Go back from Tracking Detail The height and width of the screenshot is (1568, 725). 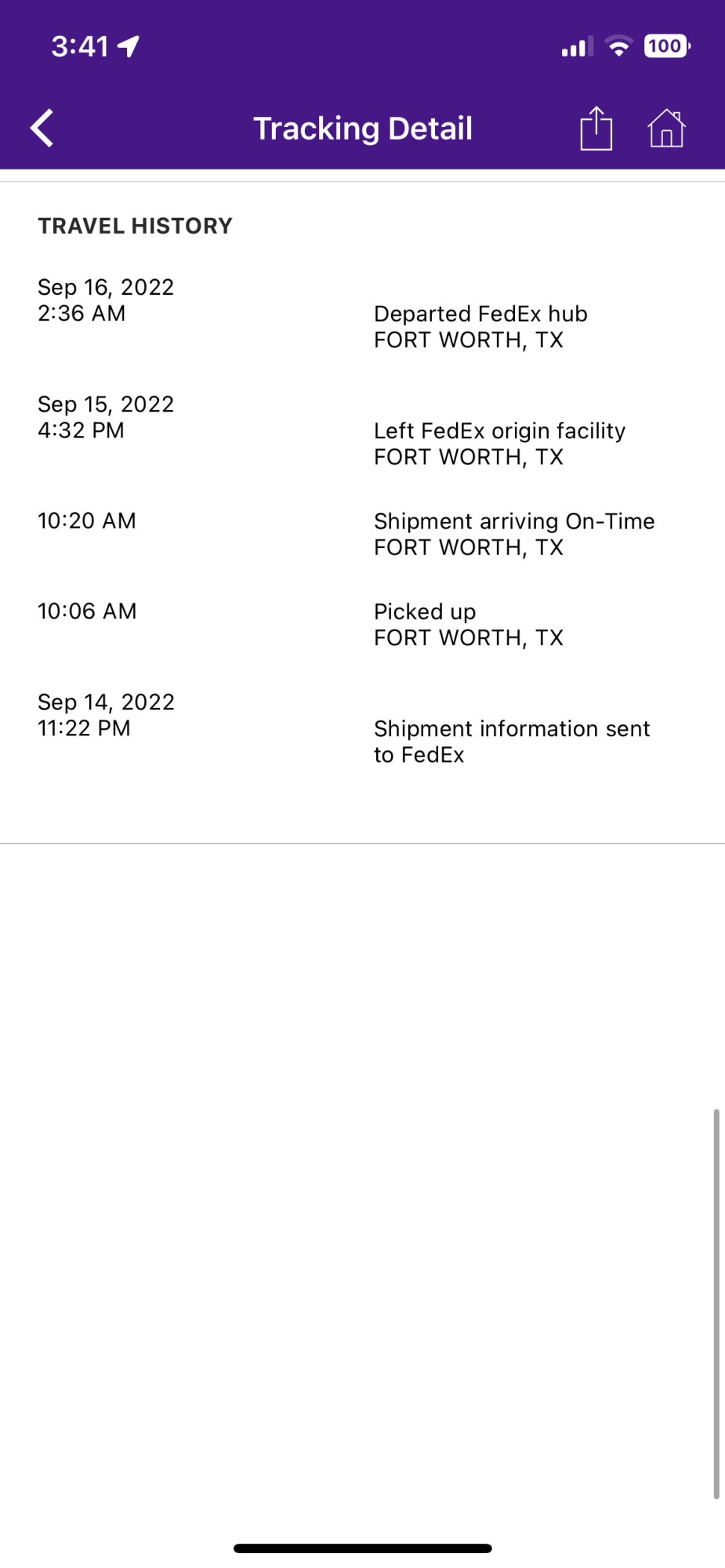pos(42,128)
